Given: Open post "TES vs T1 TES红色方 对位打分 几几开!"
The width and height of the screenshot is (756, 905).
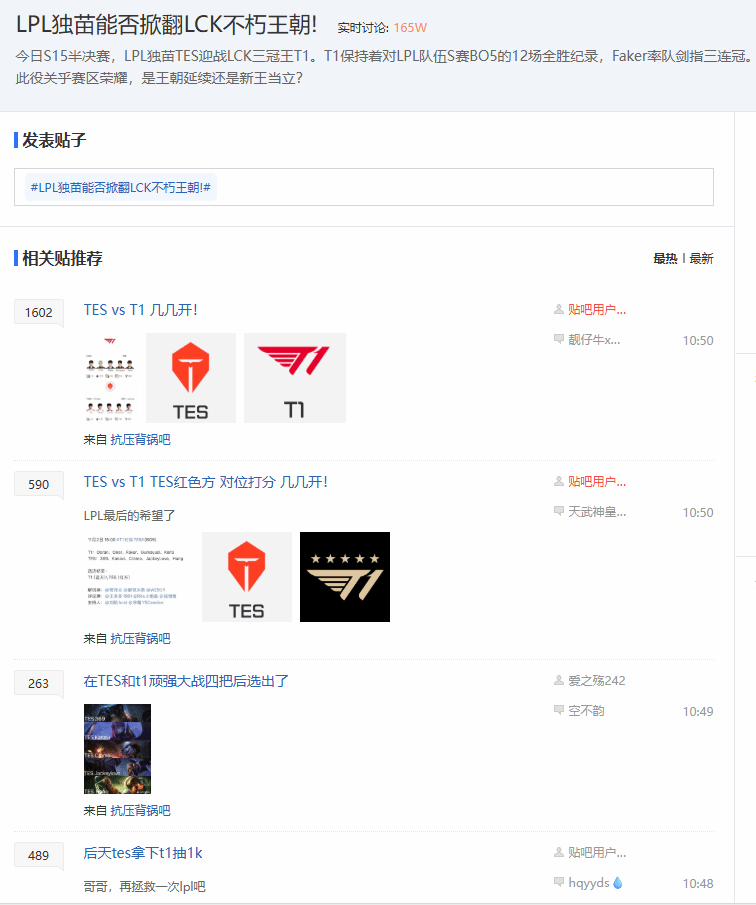Looking at the screenshot, I should coord(206,482).
